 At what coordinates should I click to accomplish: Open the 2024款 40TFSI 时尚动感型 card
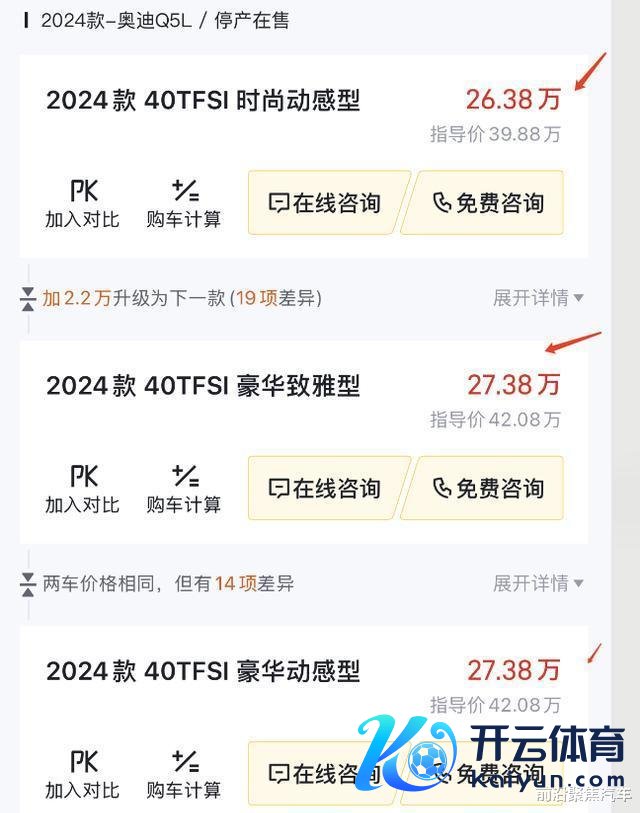point(203,101)
